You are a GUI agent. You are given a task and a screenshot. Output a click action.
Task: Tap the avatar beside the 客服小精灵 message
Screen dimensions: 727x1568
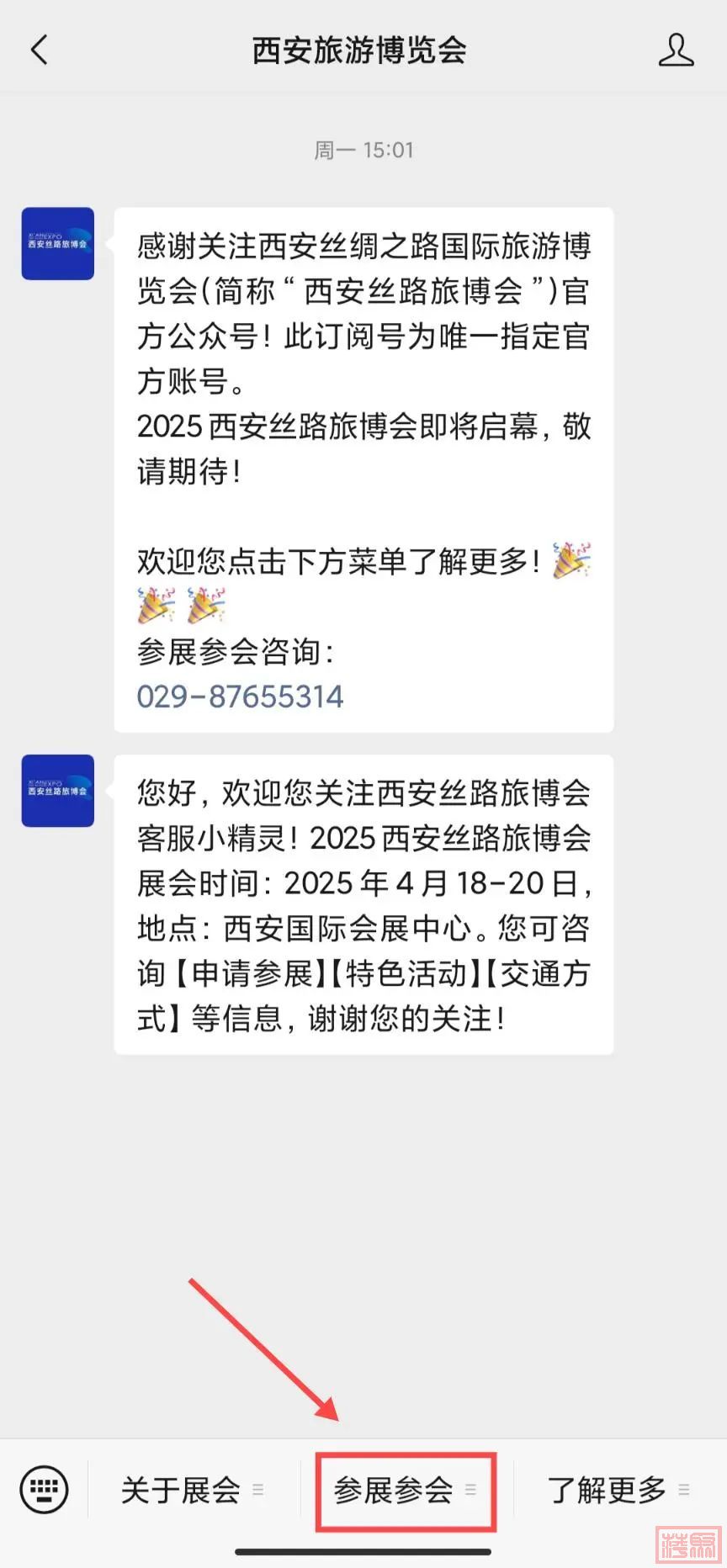58,791
